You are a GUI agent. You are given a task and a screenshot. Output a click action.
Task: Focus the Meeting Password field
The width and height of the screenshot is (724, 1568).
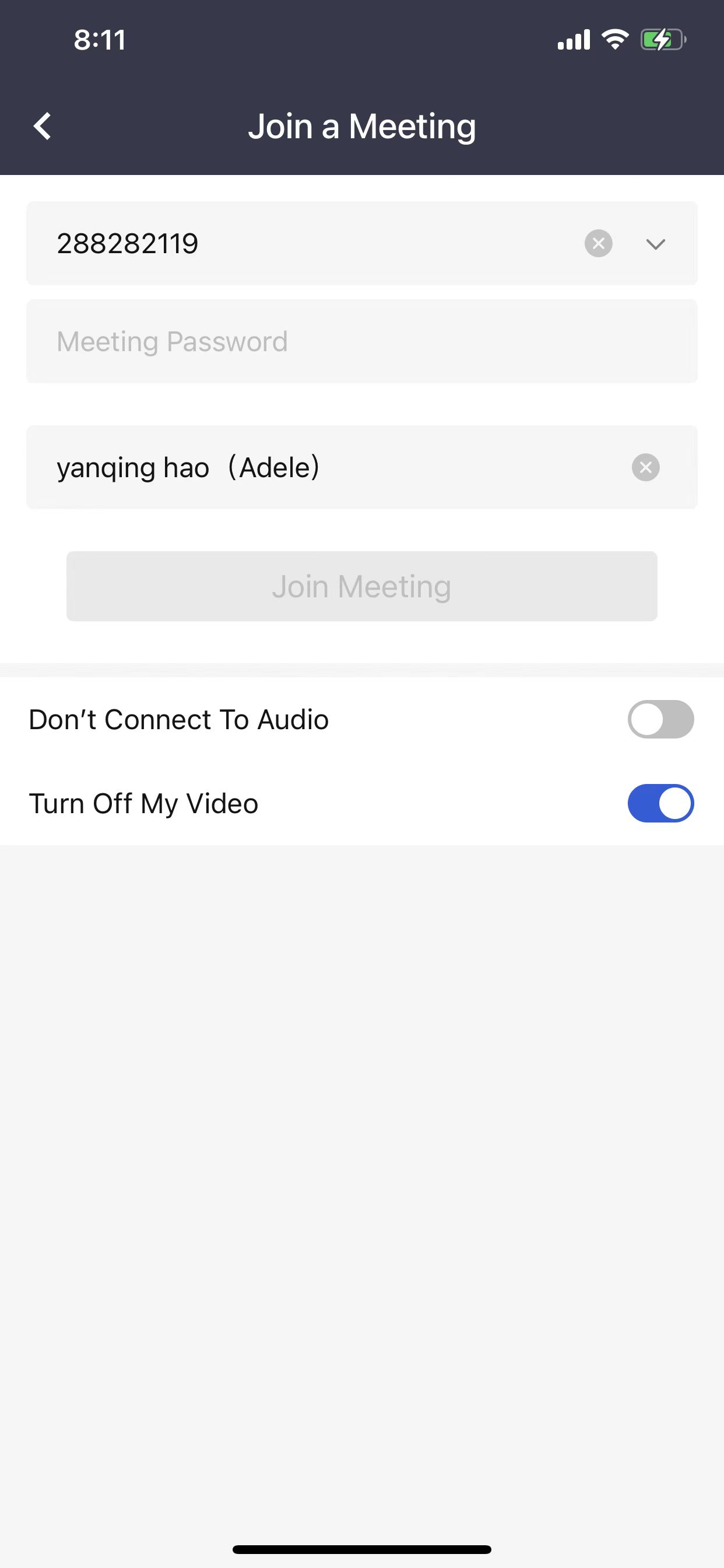361,341
